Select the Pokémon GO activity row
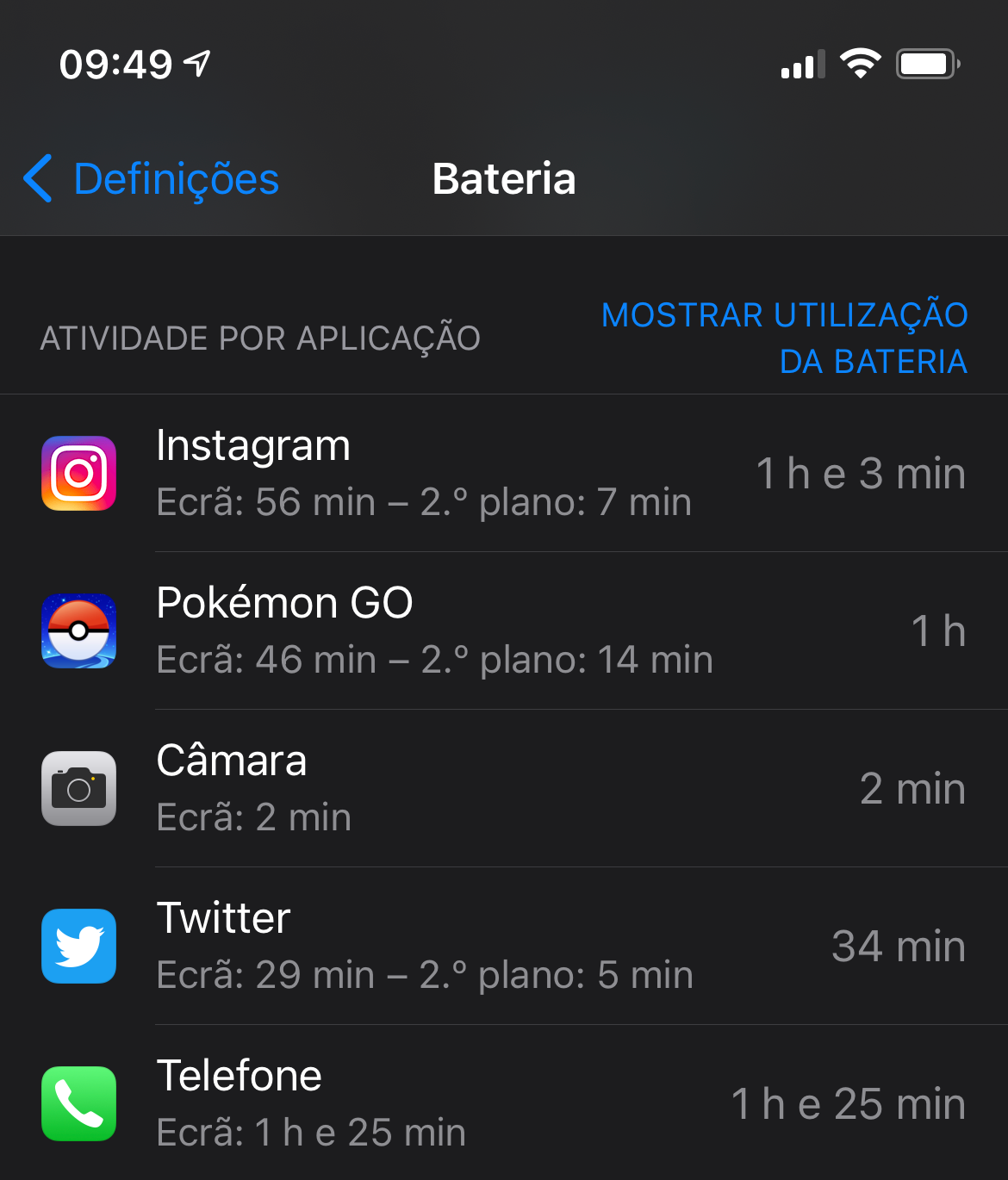This screenshot has height=1180, width=1008. [x=504, y=631]
